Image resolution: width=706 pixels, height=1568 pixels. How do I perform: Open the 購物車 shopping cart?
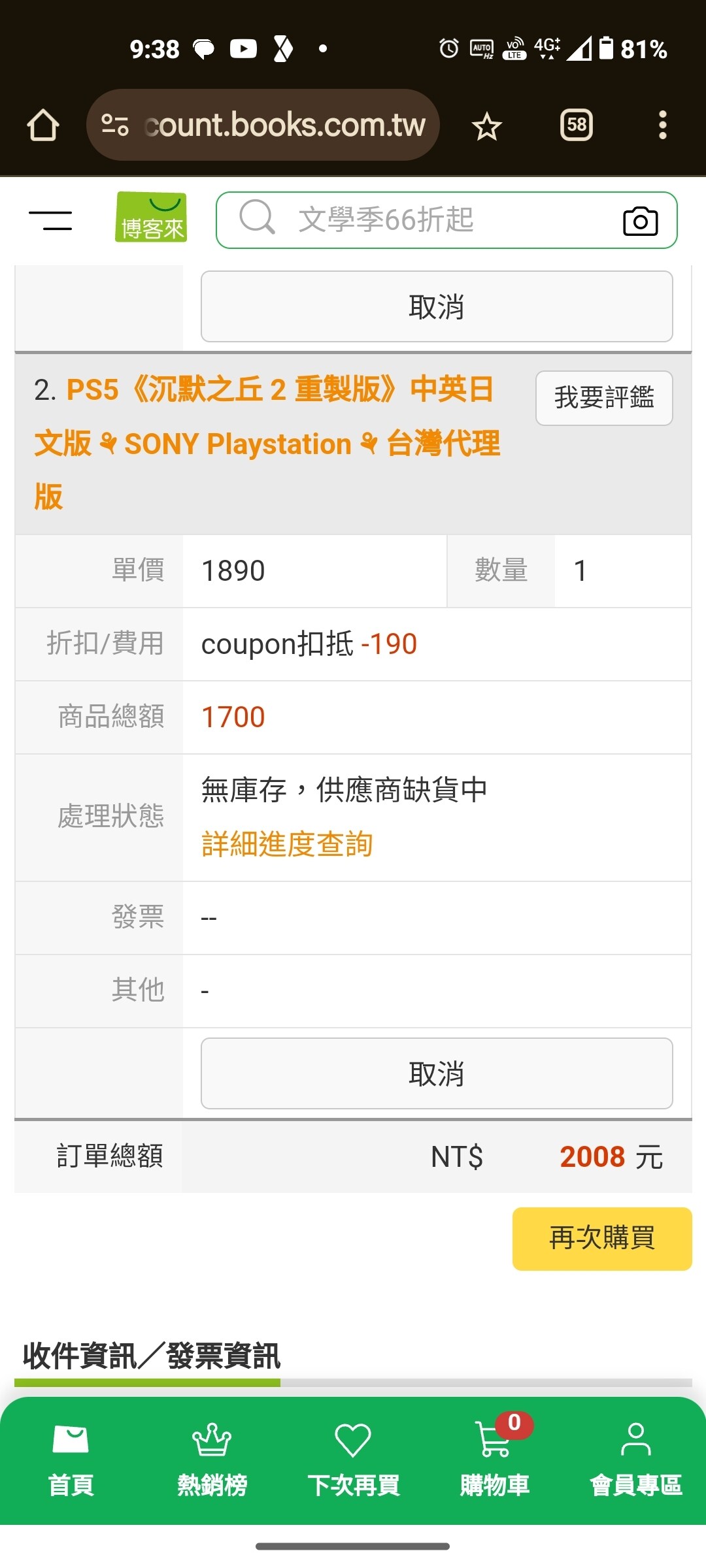(x=495, y=1460)
